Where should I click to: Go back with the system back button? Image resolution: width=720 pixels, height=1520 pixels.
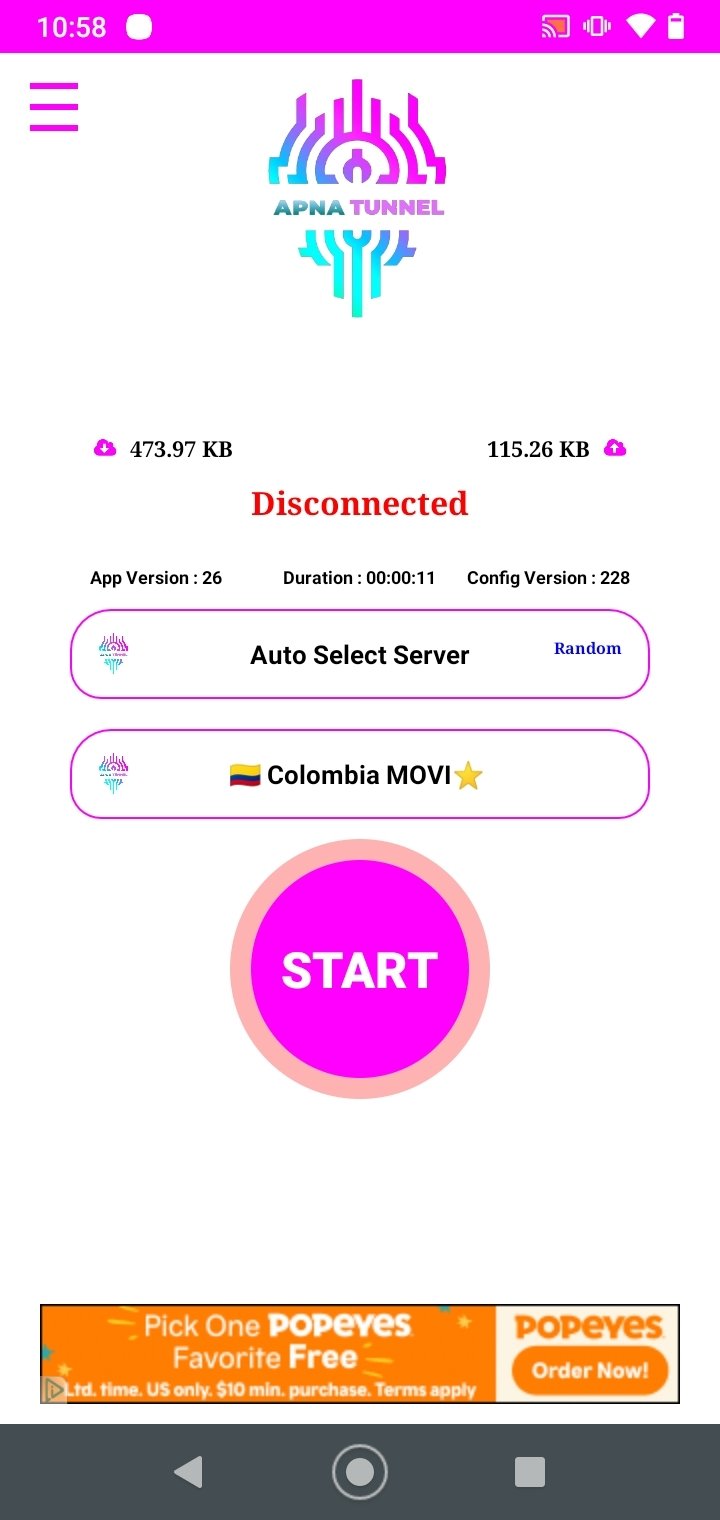coord(188,1471)
